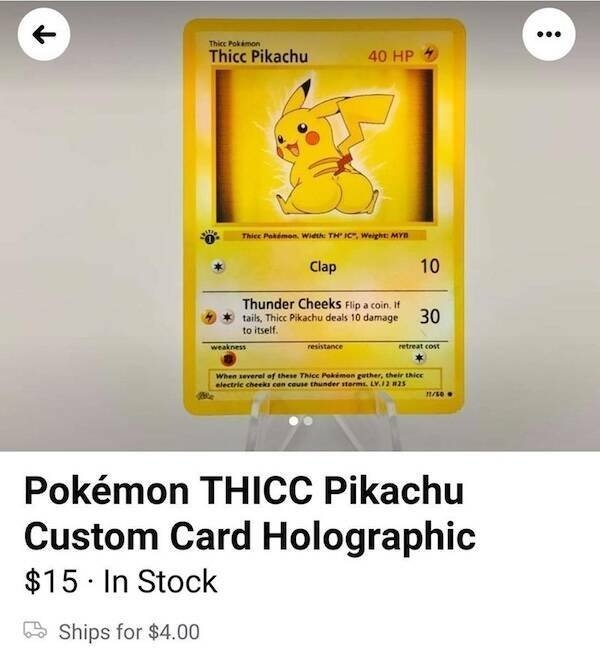Open the three-dot overflow menu
600x666 pixels.
[x=551, y=35]
